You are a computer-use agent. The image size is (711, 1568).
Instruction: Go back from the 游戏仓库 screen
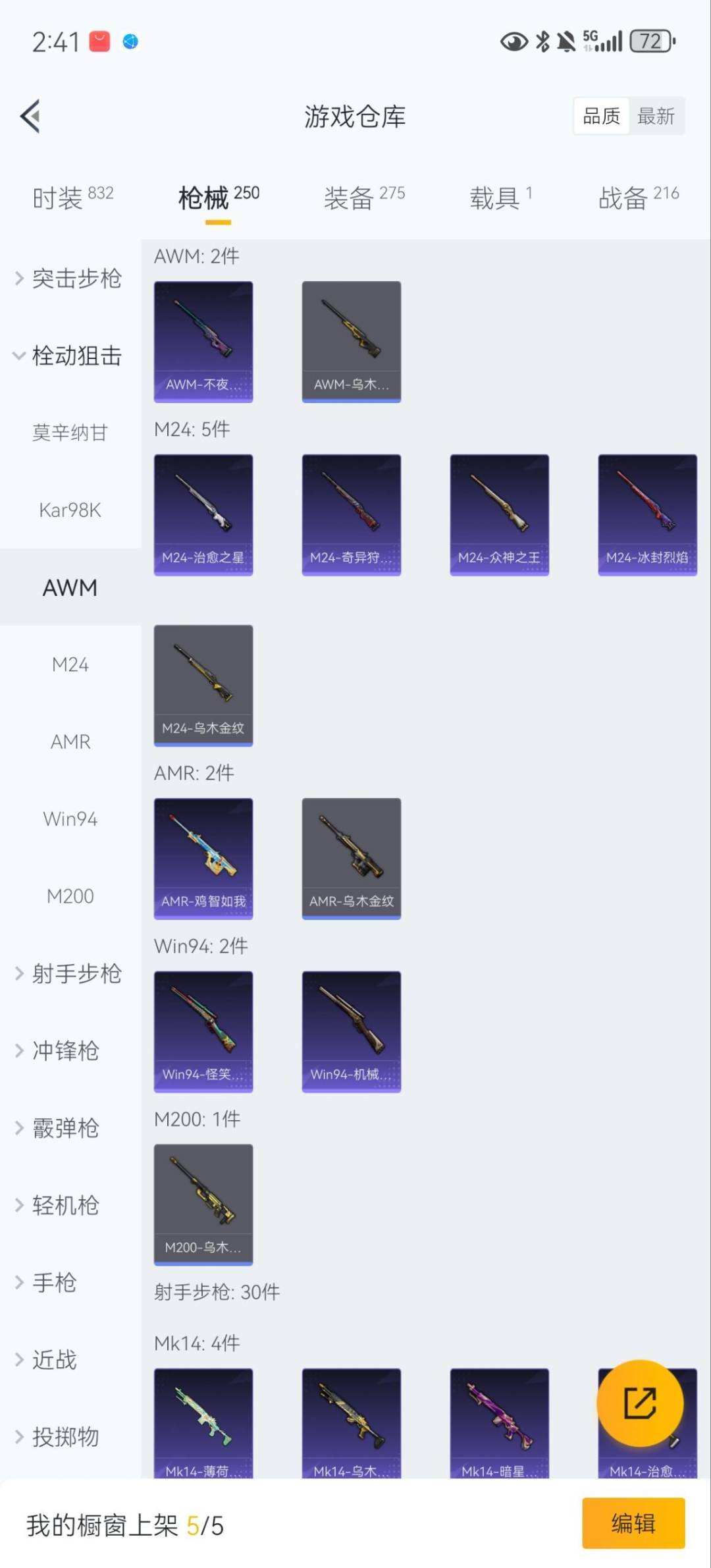pos(30,117)
